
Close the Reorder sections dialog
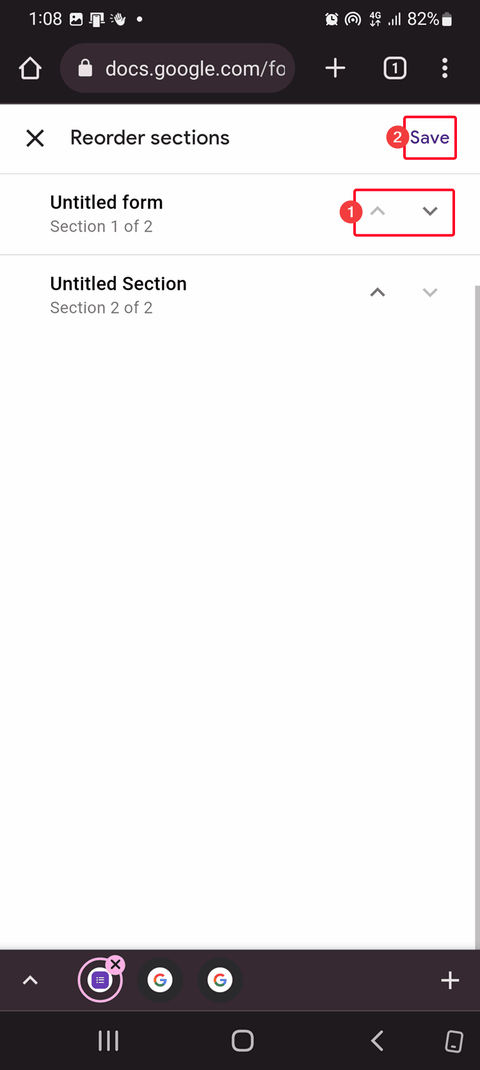click(35, 139)
